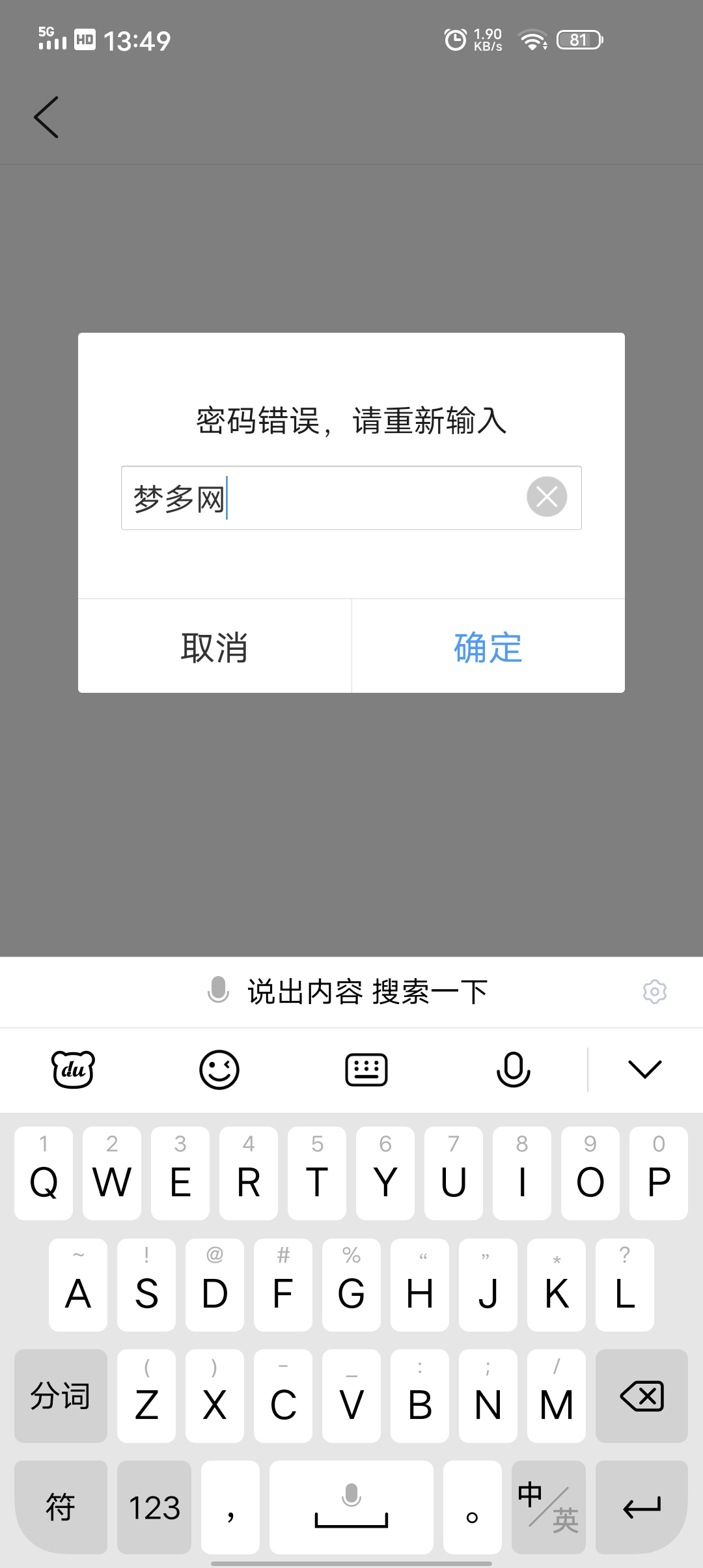
Task: Confirm the password with 确定
Action: pyautogui.click(x=488, y=647)
